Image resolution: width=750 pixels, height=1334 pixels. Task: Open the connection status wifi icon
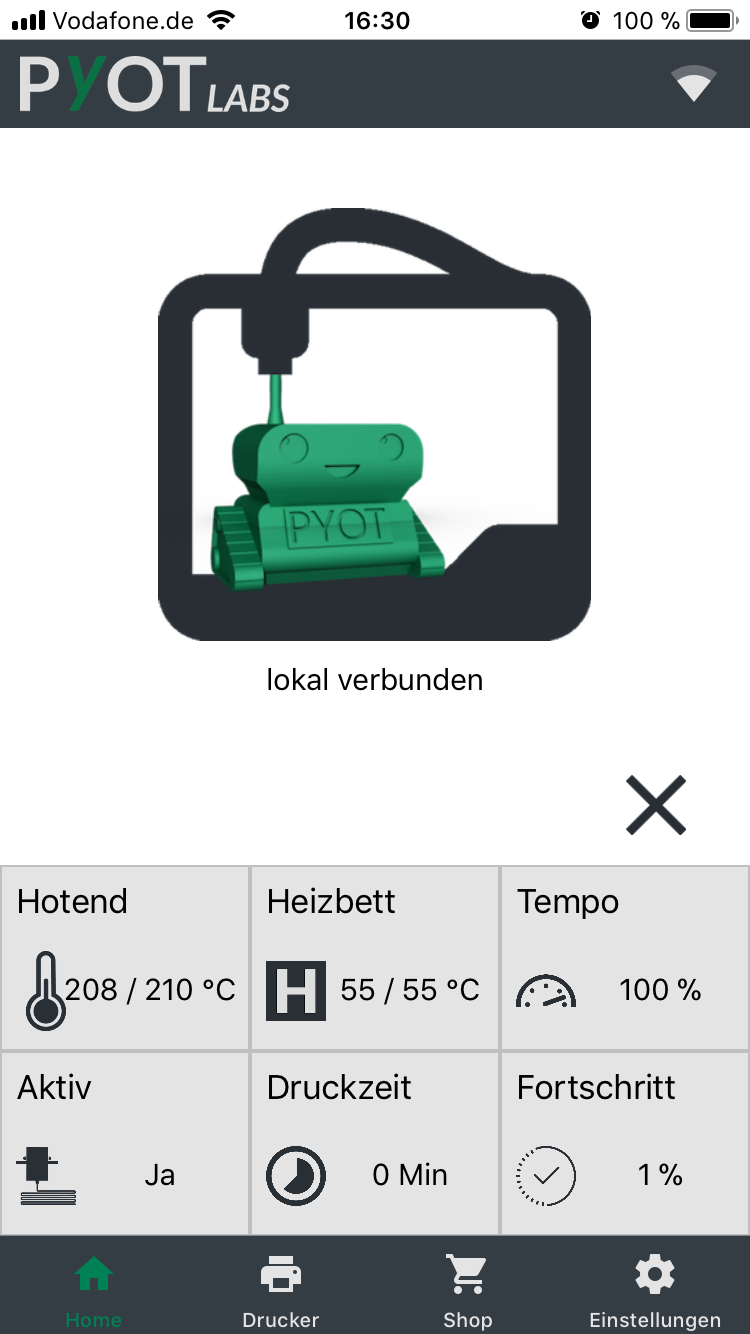[693, 84]
